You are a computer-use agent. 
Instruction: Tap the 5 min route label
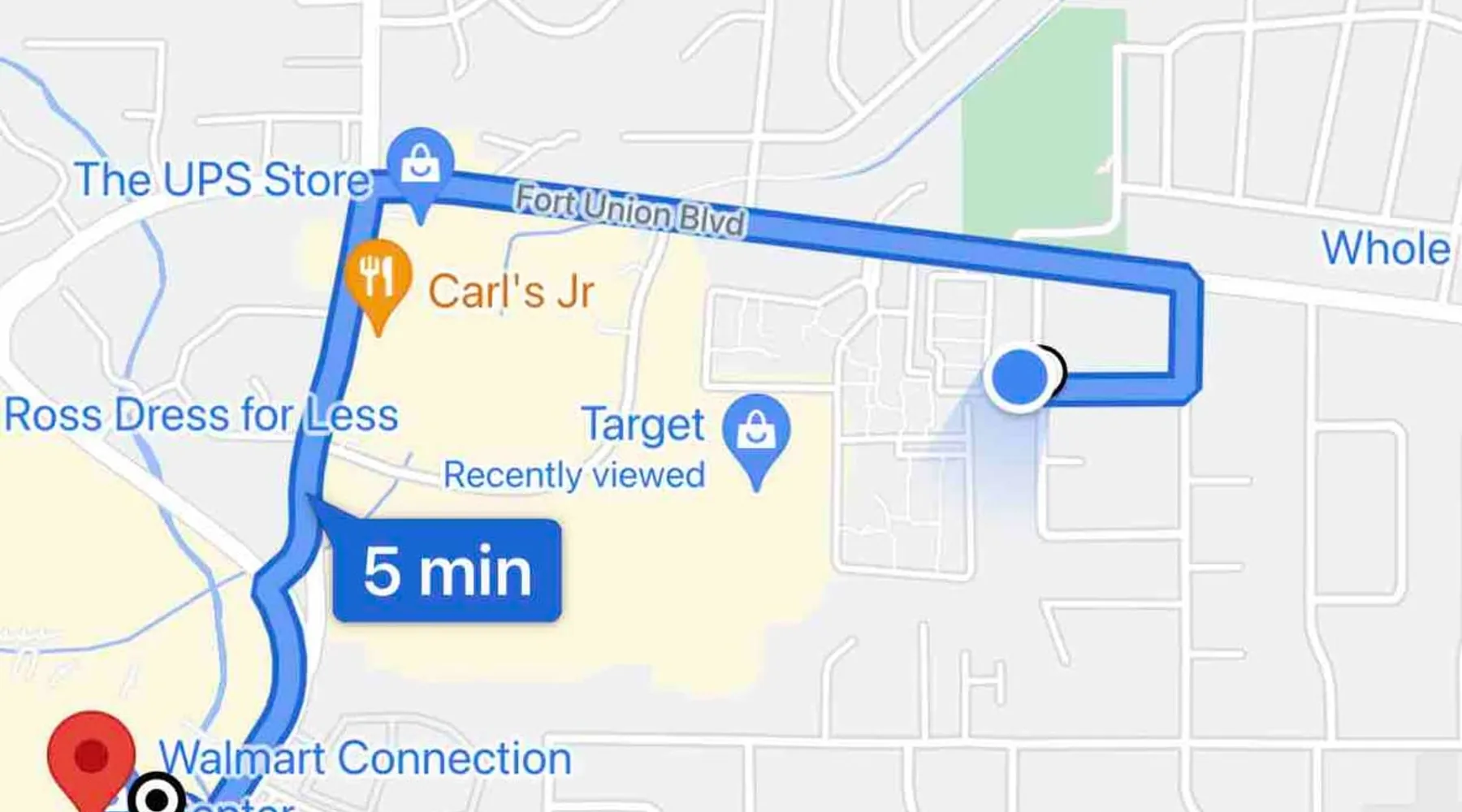pyautogui.click(x=448, y=571)
